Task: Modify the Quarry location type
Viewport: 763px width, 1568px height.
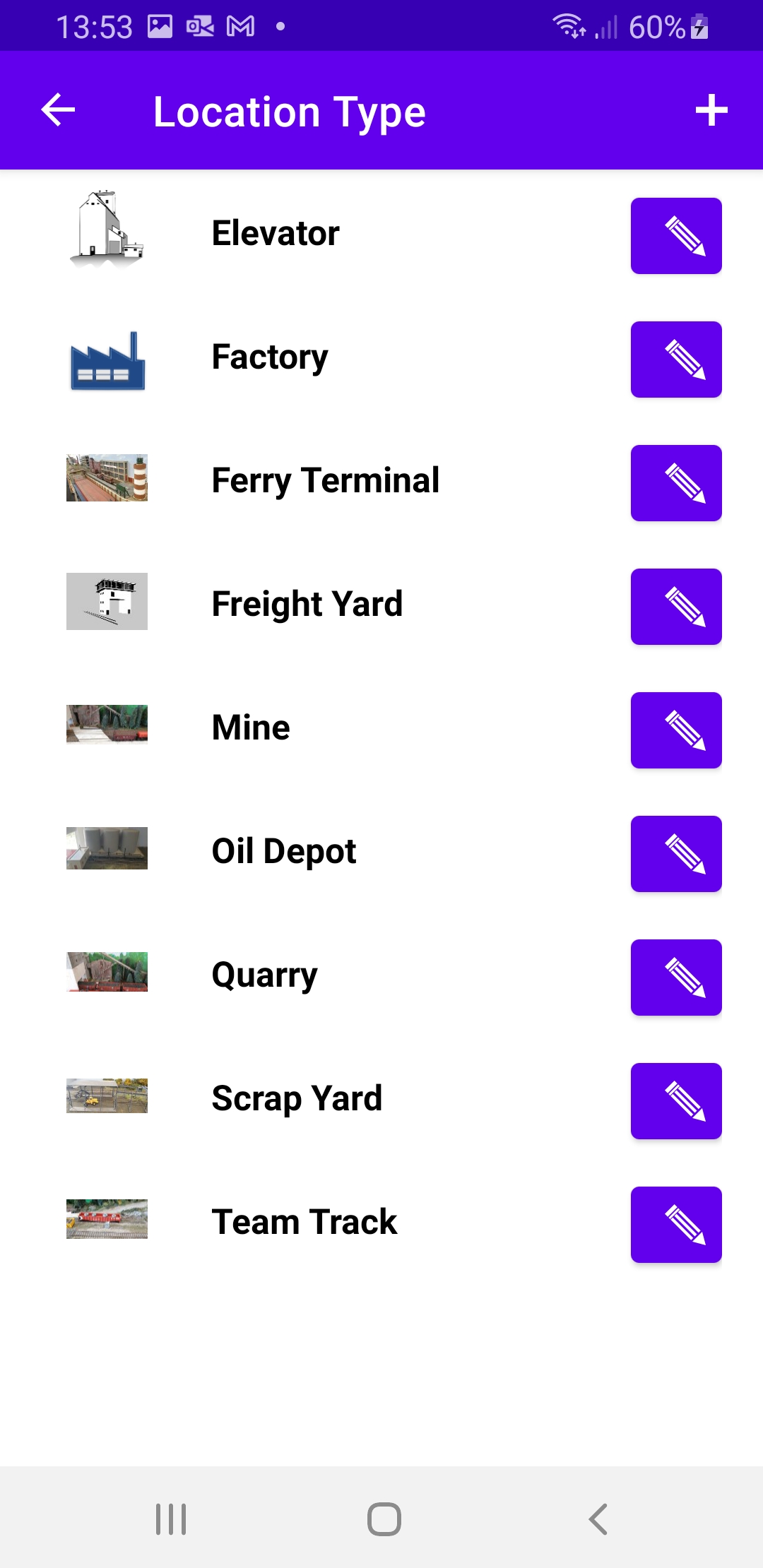Action: pos(675,978)
